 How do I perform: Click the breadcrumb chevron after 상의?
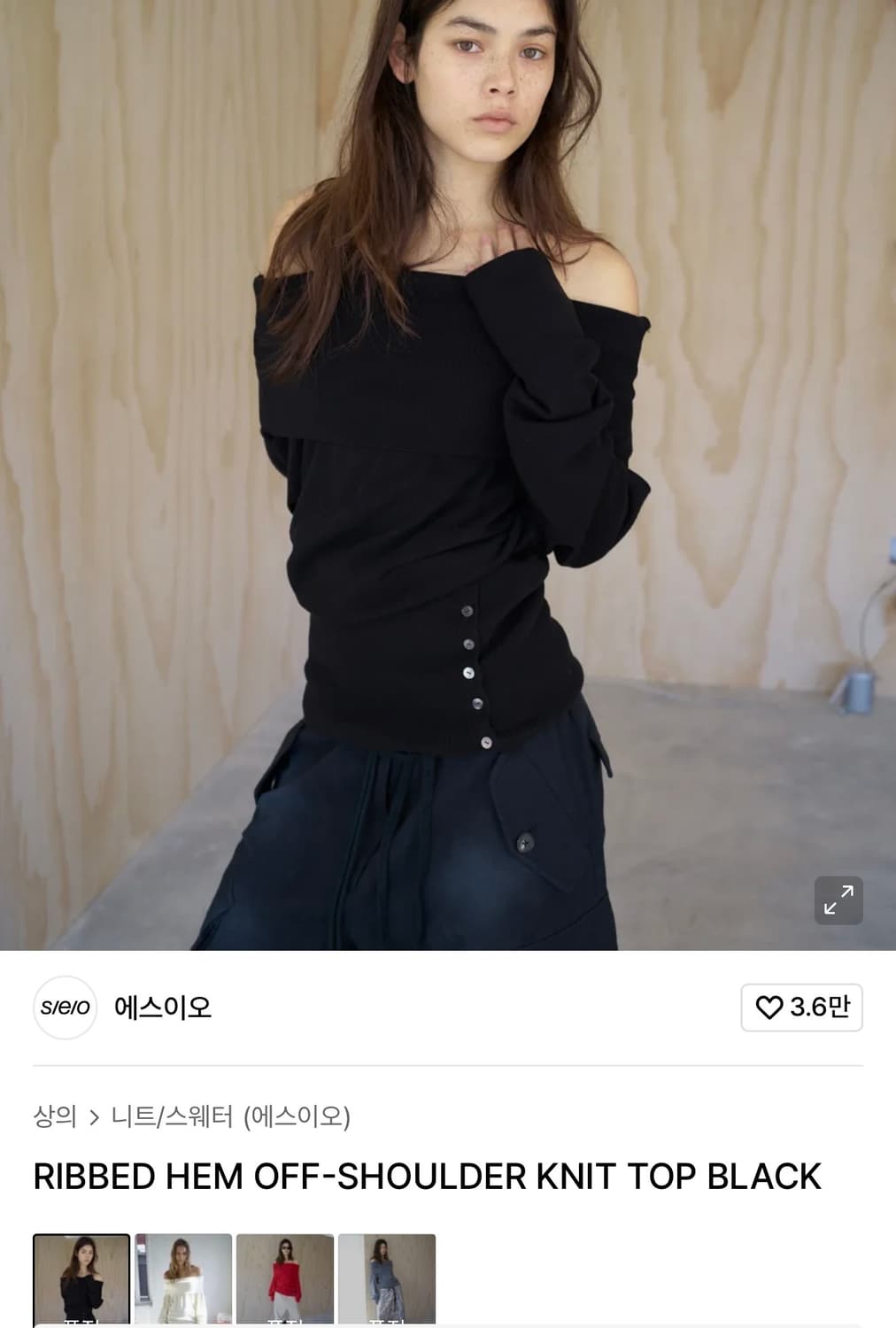click(x=96, y=1118)
